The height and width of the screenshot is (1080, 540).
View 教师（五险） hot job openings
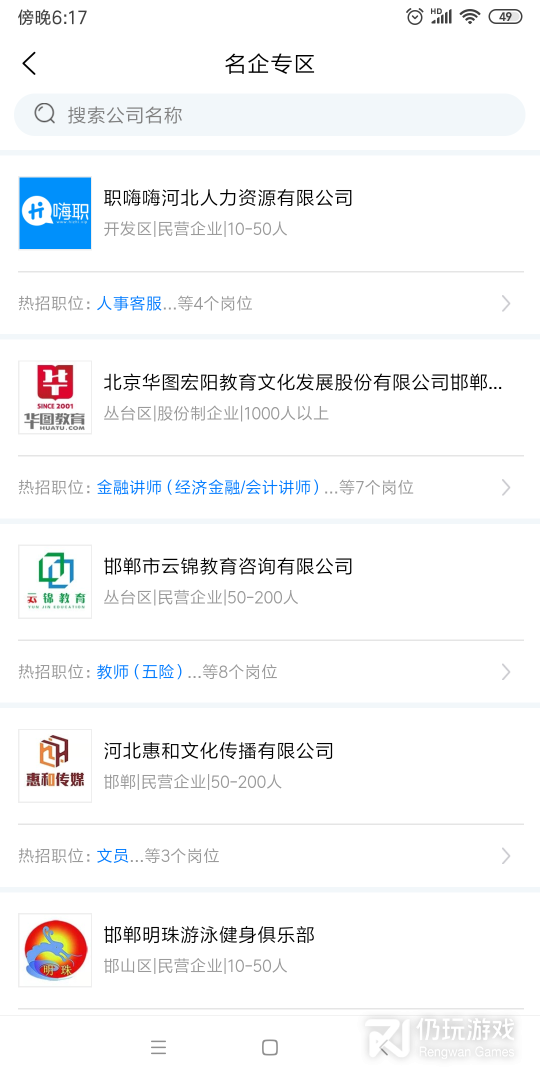[270, 672]
